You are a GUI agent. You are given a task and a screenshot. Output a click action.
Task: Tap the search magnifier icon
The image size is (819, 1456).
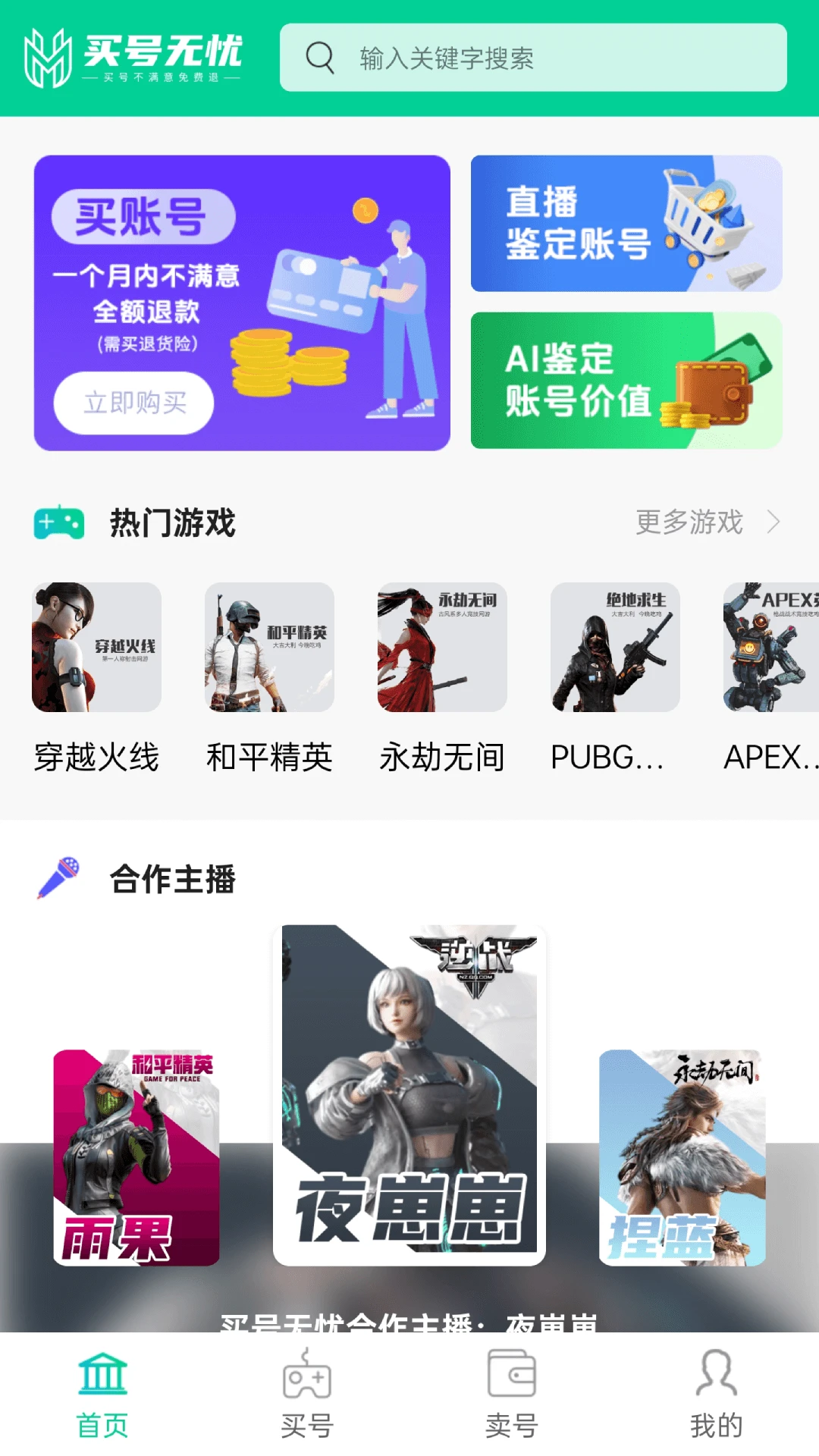pos(319,59)
